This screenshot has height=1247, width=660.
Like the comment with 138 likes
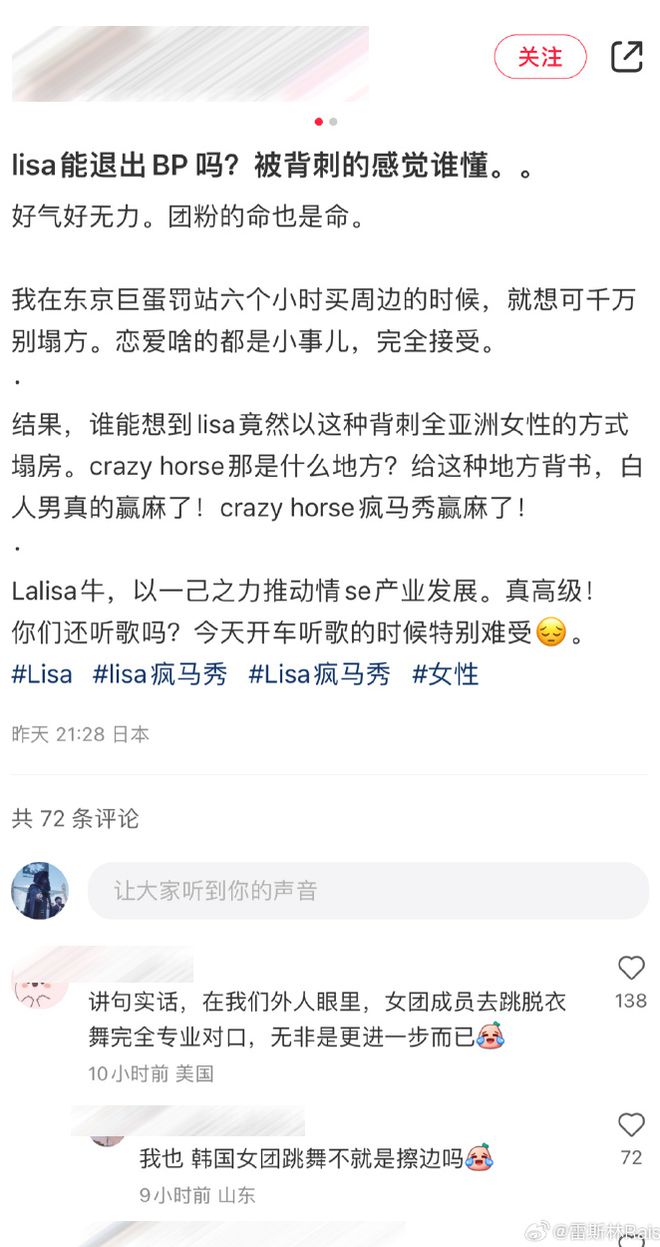pyautogui.click(x=631, y=968)
